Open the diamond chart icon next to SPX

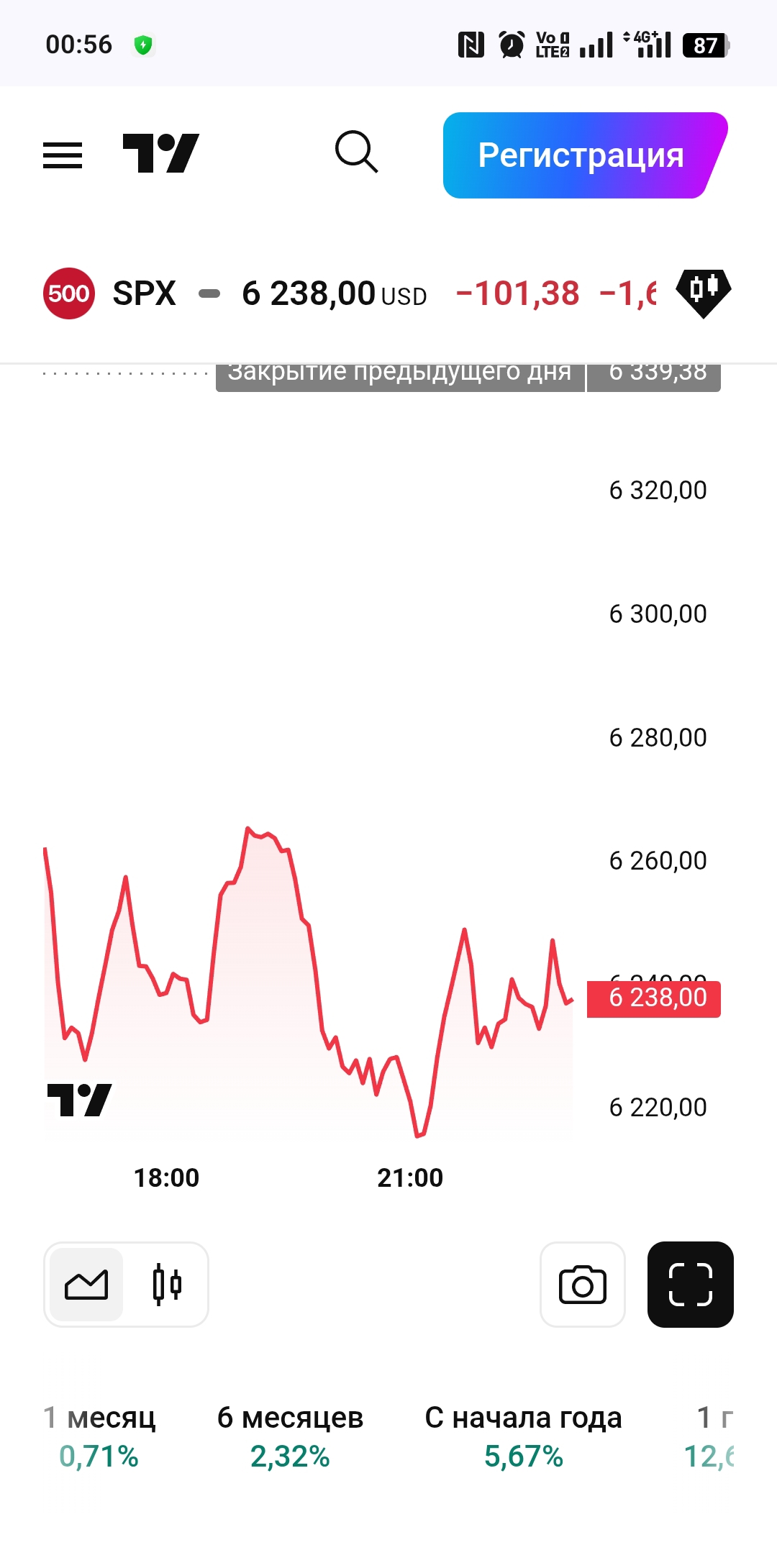[703, 292]
